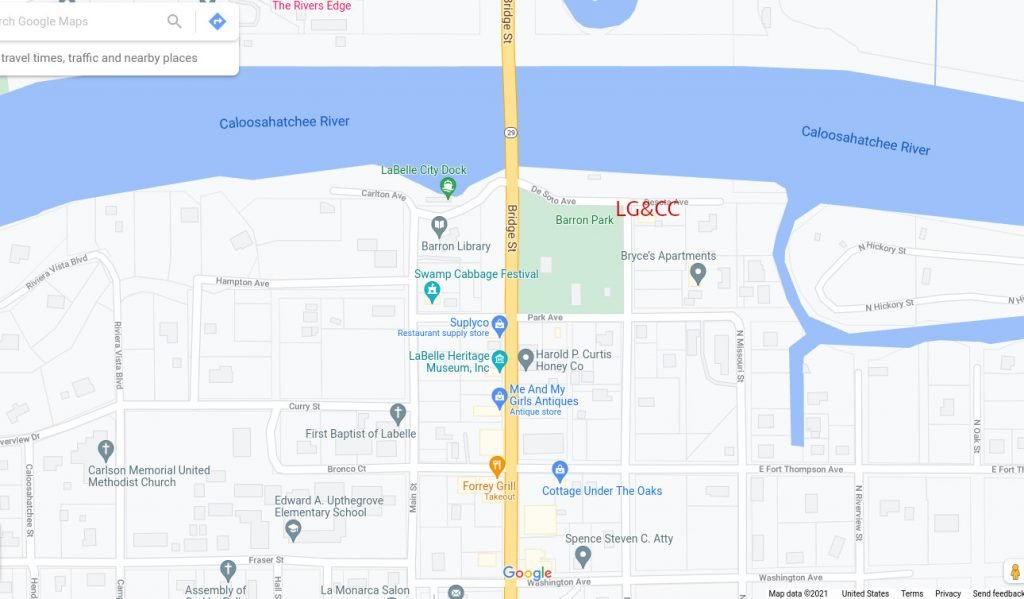Tap the Send feedback link
This screenshot has width=1024, height=599.
coord(997,593)
